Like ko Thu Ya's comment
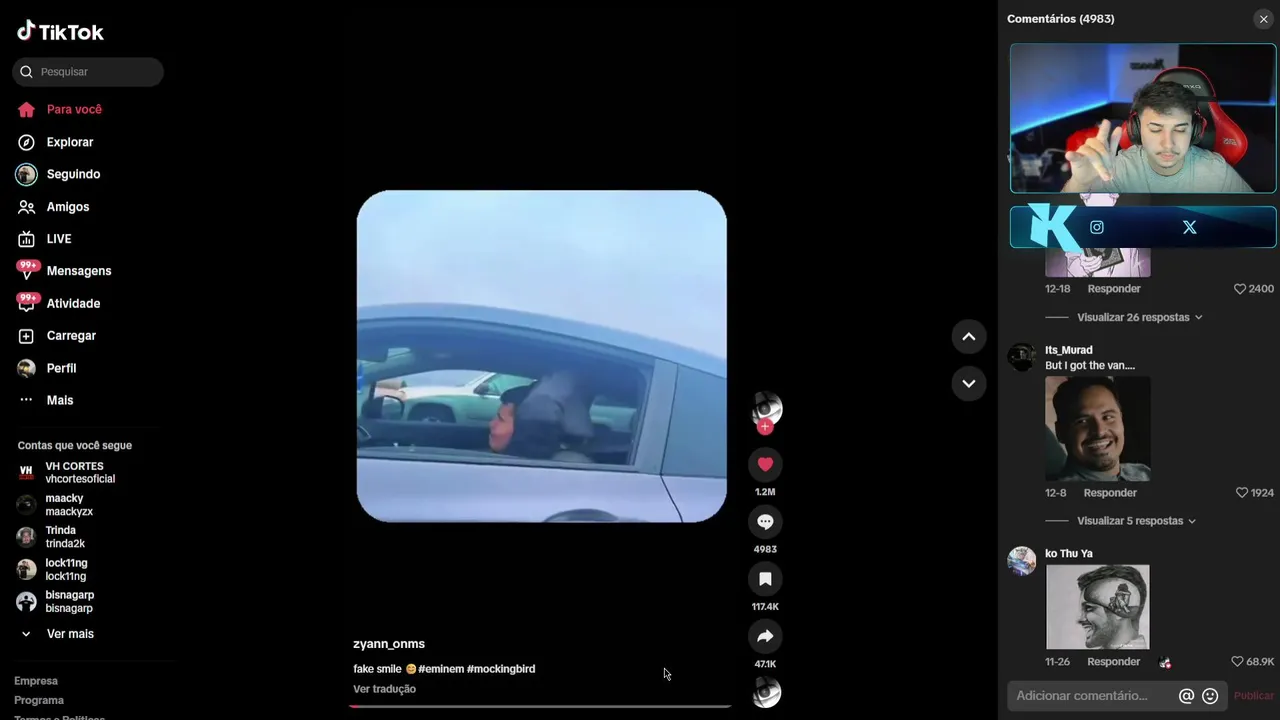This screenshot has width=1280, height=720. [1238, 662]
